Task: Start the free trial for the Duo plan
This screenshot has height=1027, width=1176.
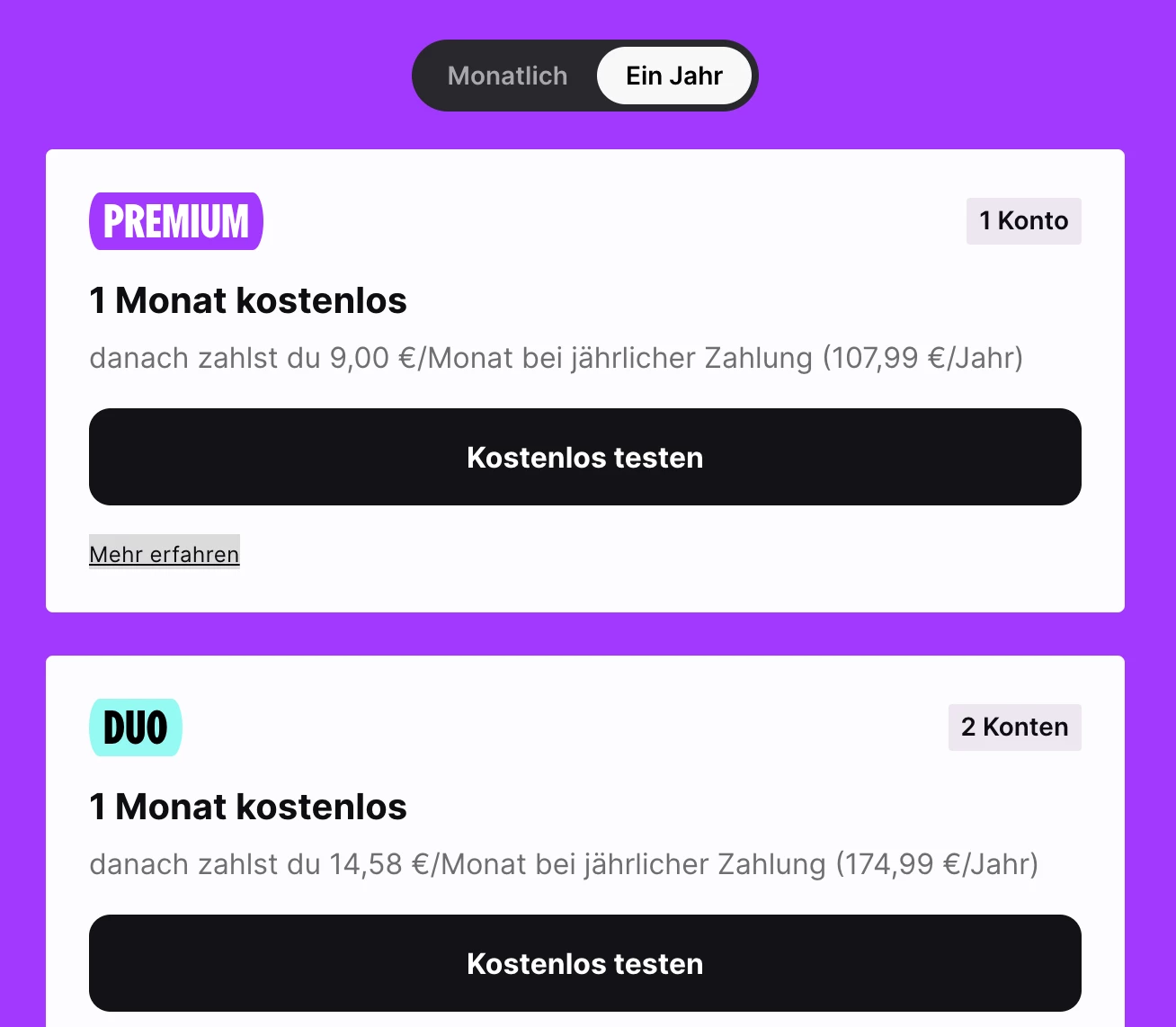Action: (584, 963)
